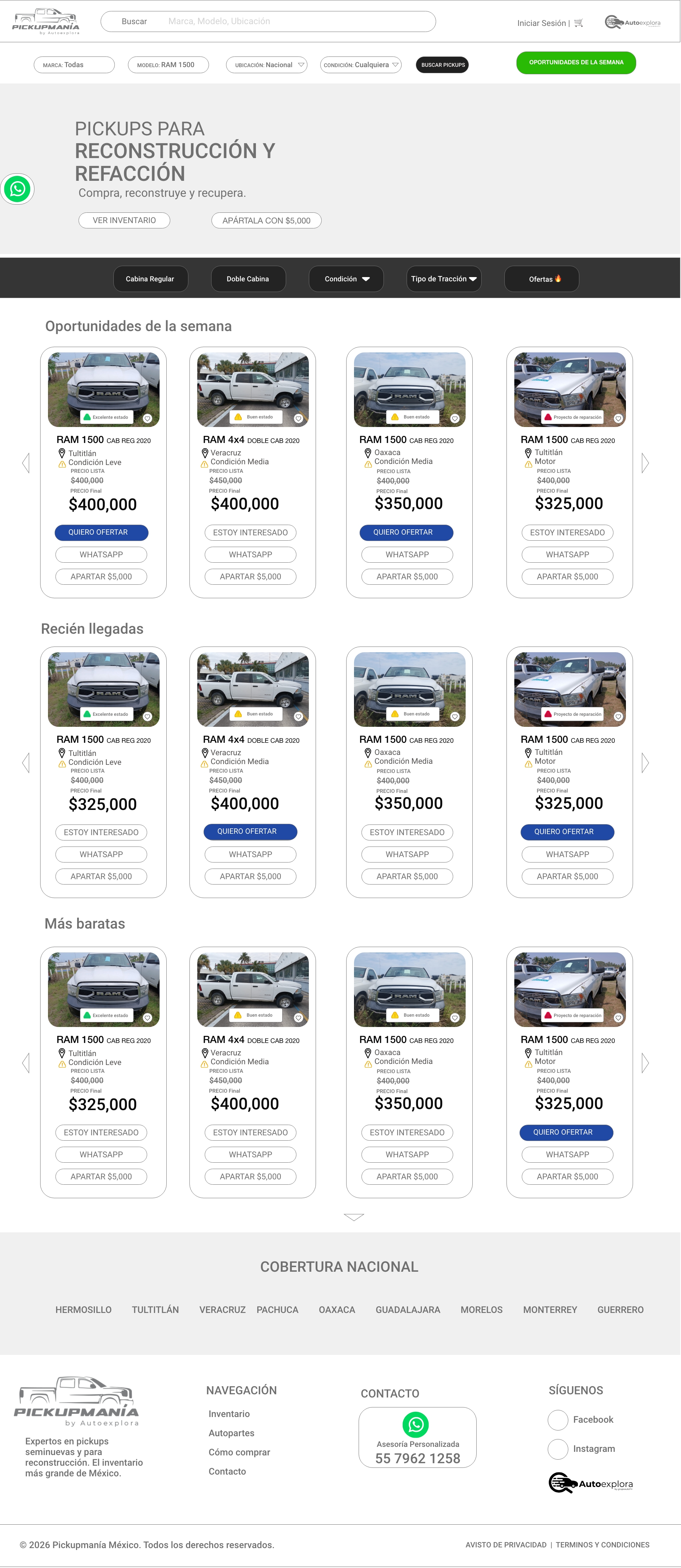The height and width of the screenshot is (1568, 681).
Task: Open the shopping cart icon
Action: pyautogui.click(x=579, y=23)
